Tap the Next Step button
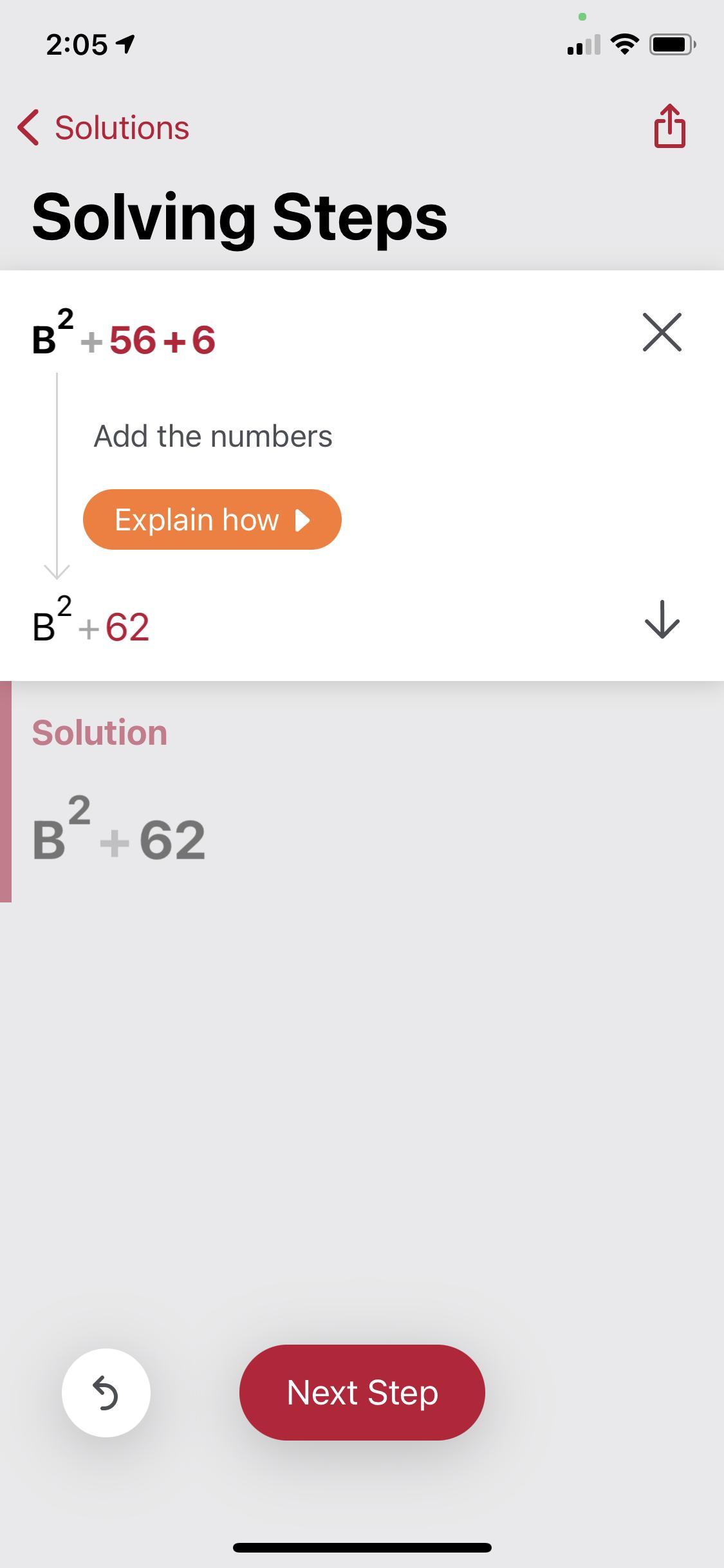The image size is (724, 1568). [x=362, y=1392]
